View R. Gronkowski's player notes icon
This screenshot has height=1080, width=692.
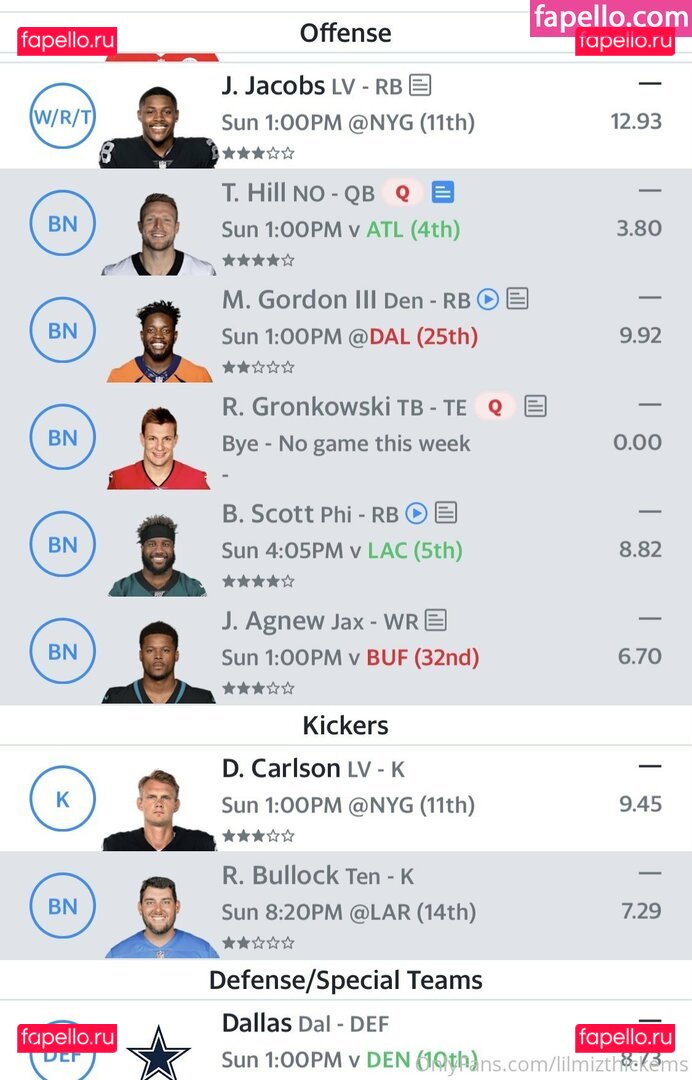(535, 406)
